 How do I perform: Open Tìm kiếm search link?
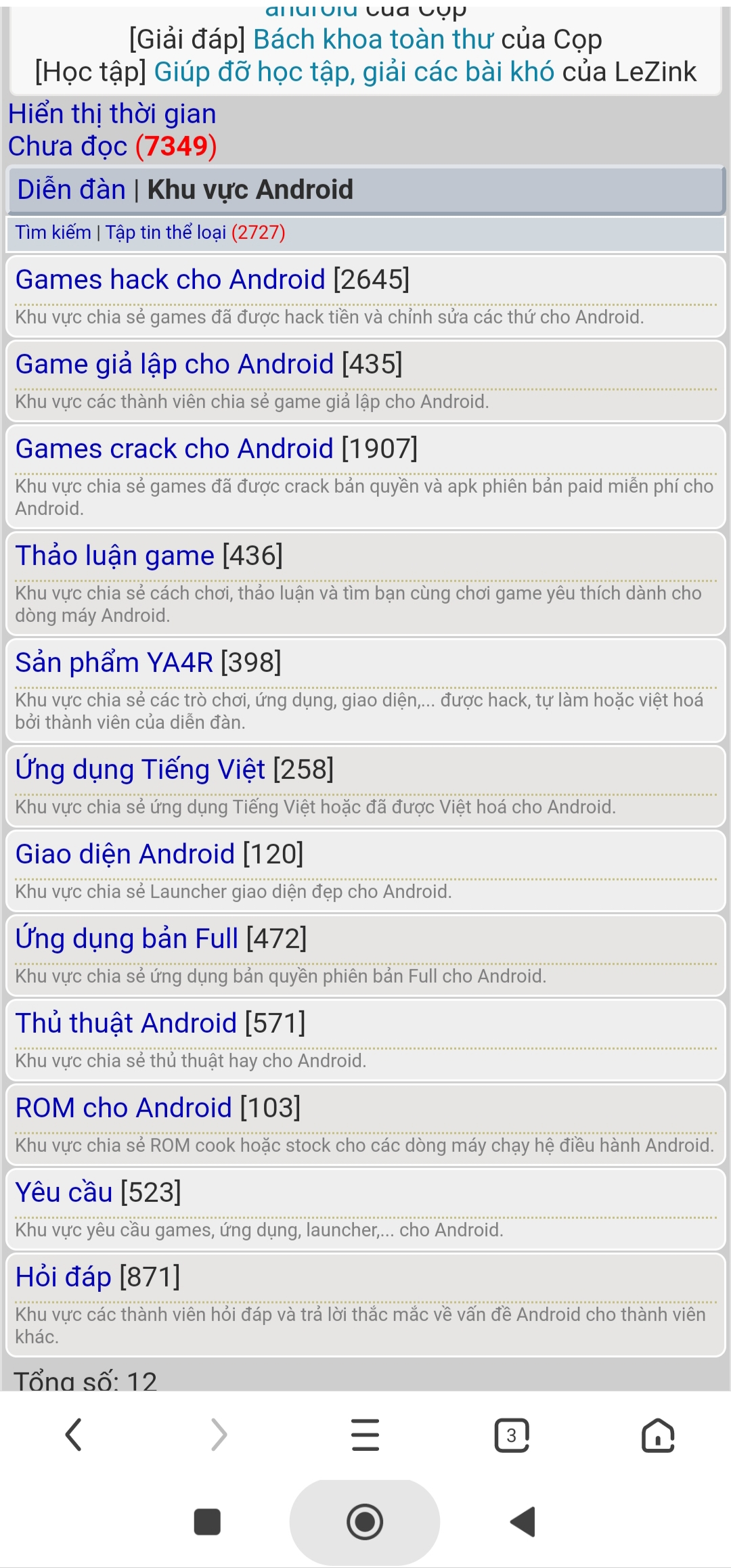coord(53,232)
